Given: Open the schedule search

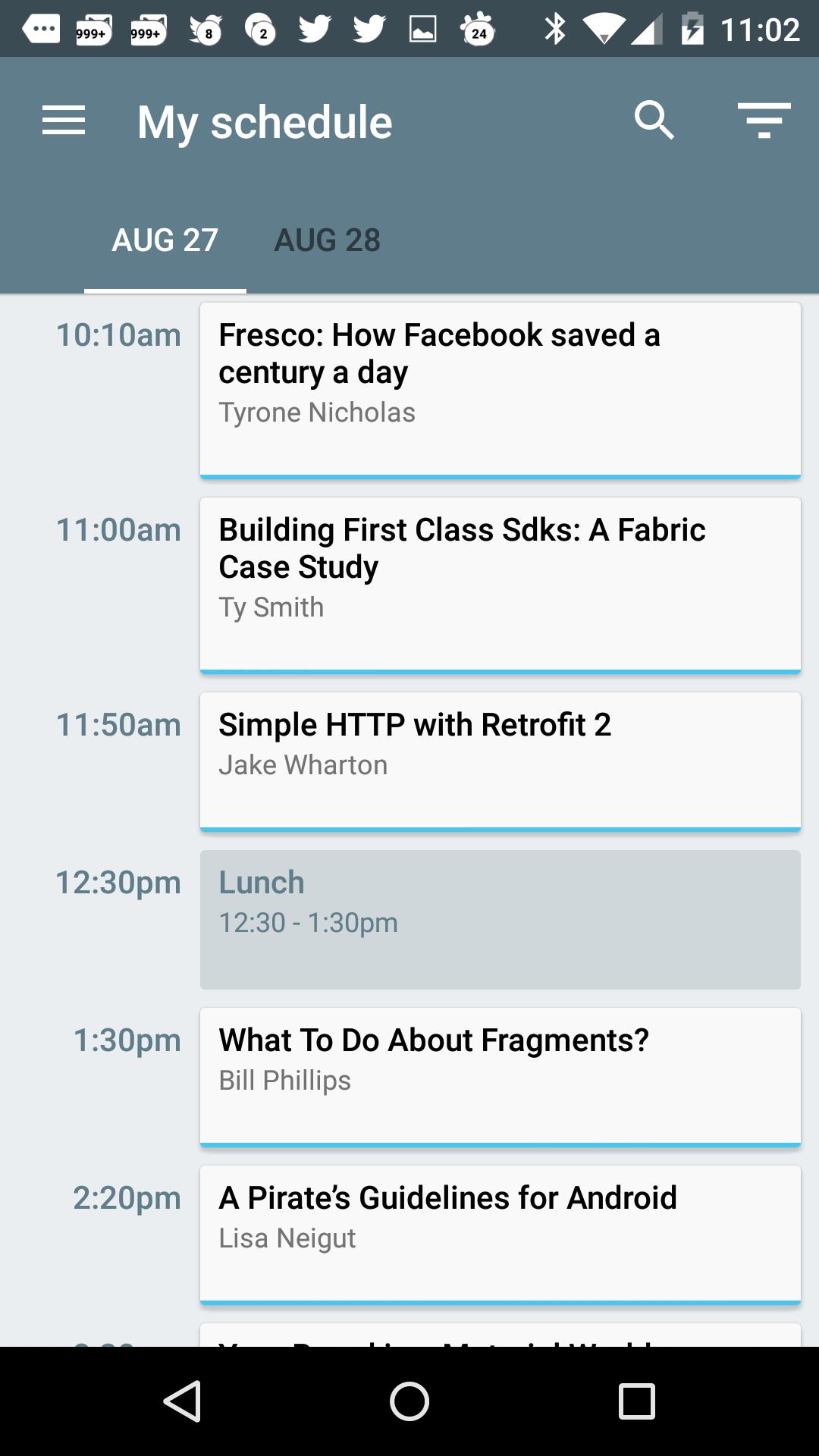Looking at the screenshot, I should point(654,120).
